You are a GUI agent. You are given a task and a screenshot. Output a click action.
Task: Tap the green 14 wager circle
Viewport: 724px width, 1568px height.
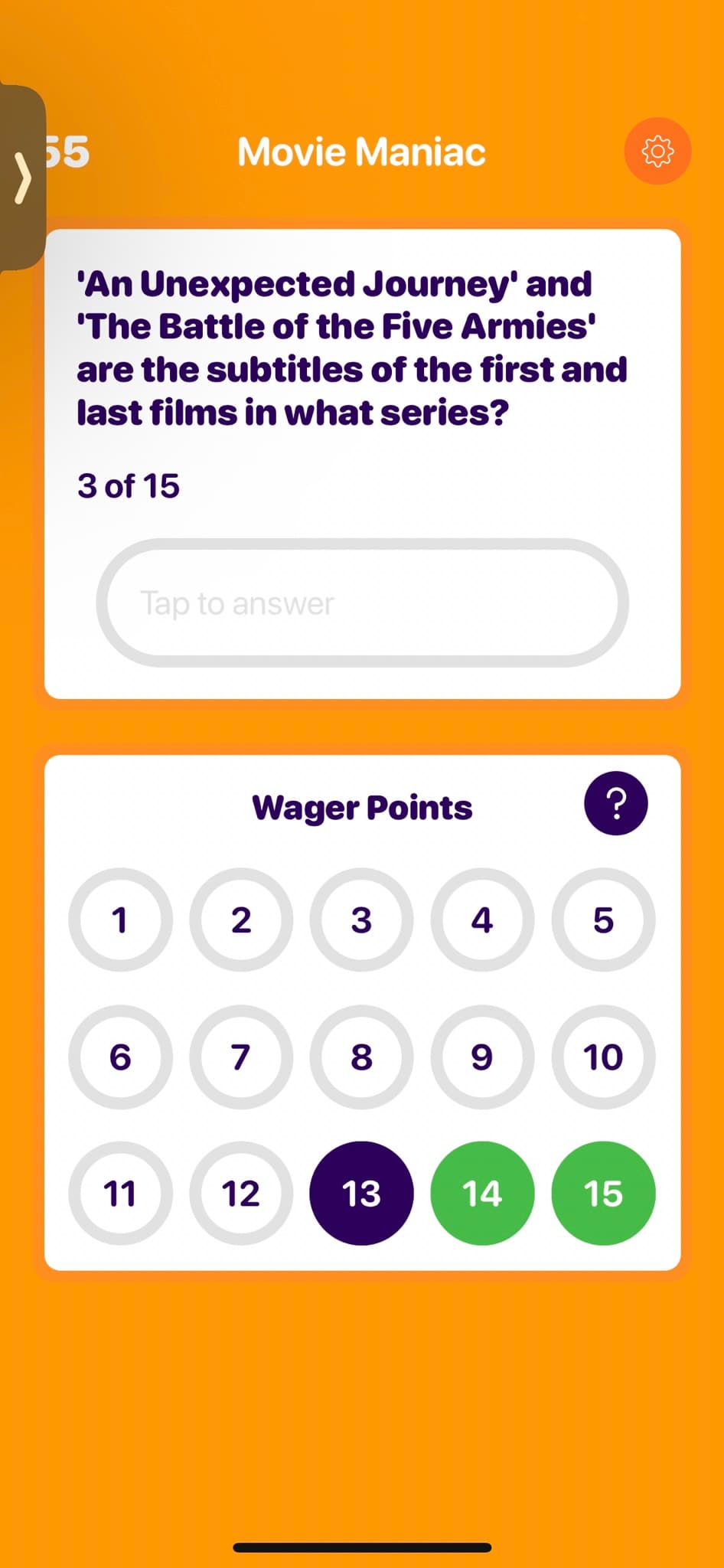point(482,1193)
